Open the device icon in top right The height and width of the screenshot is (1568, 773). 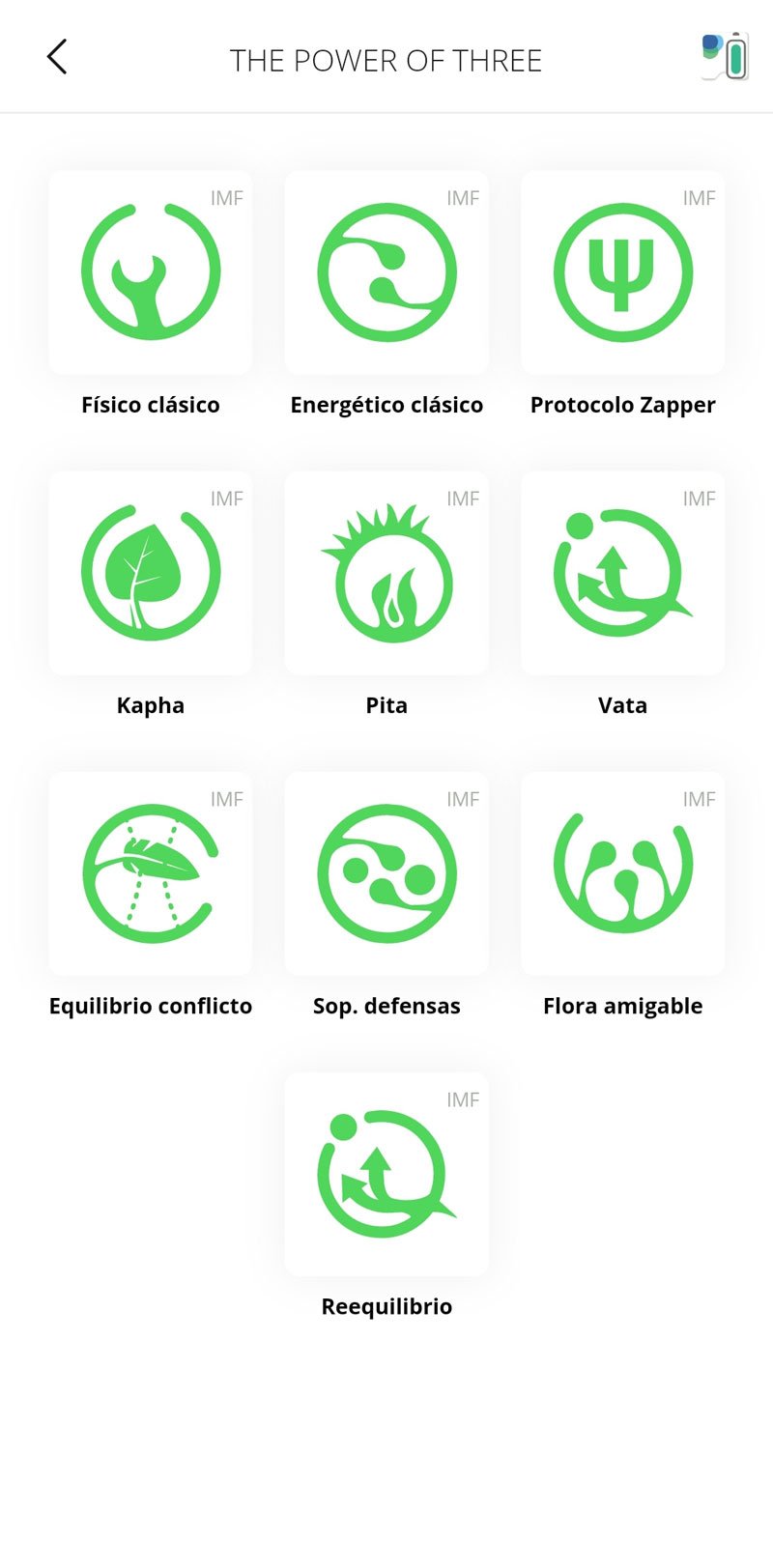coord(725,57)
